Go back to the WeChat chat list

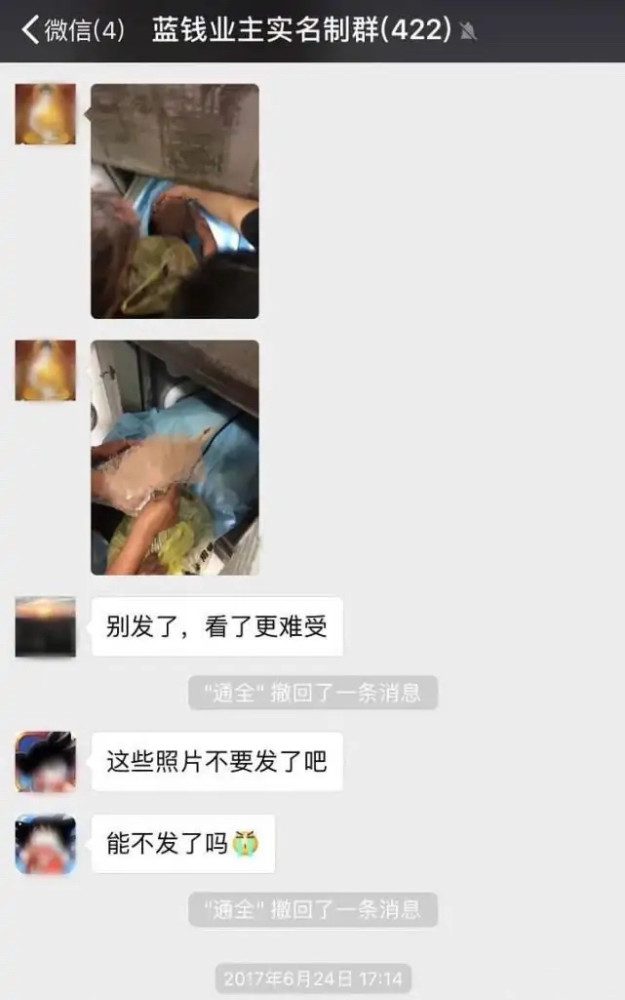[x=72, y=30]
